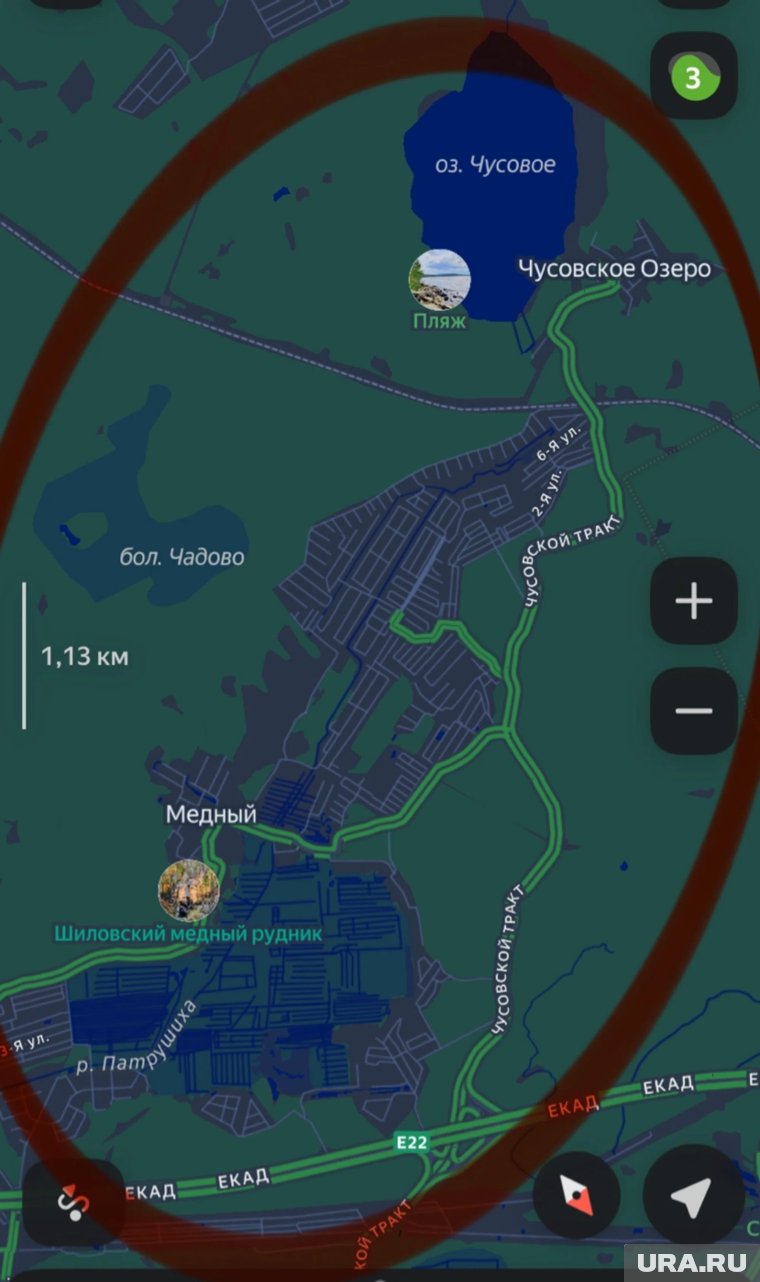This screenshot has height=1282, width=760.
Task: Center the map on my location
Action: tap(692, 1195)
